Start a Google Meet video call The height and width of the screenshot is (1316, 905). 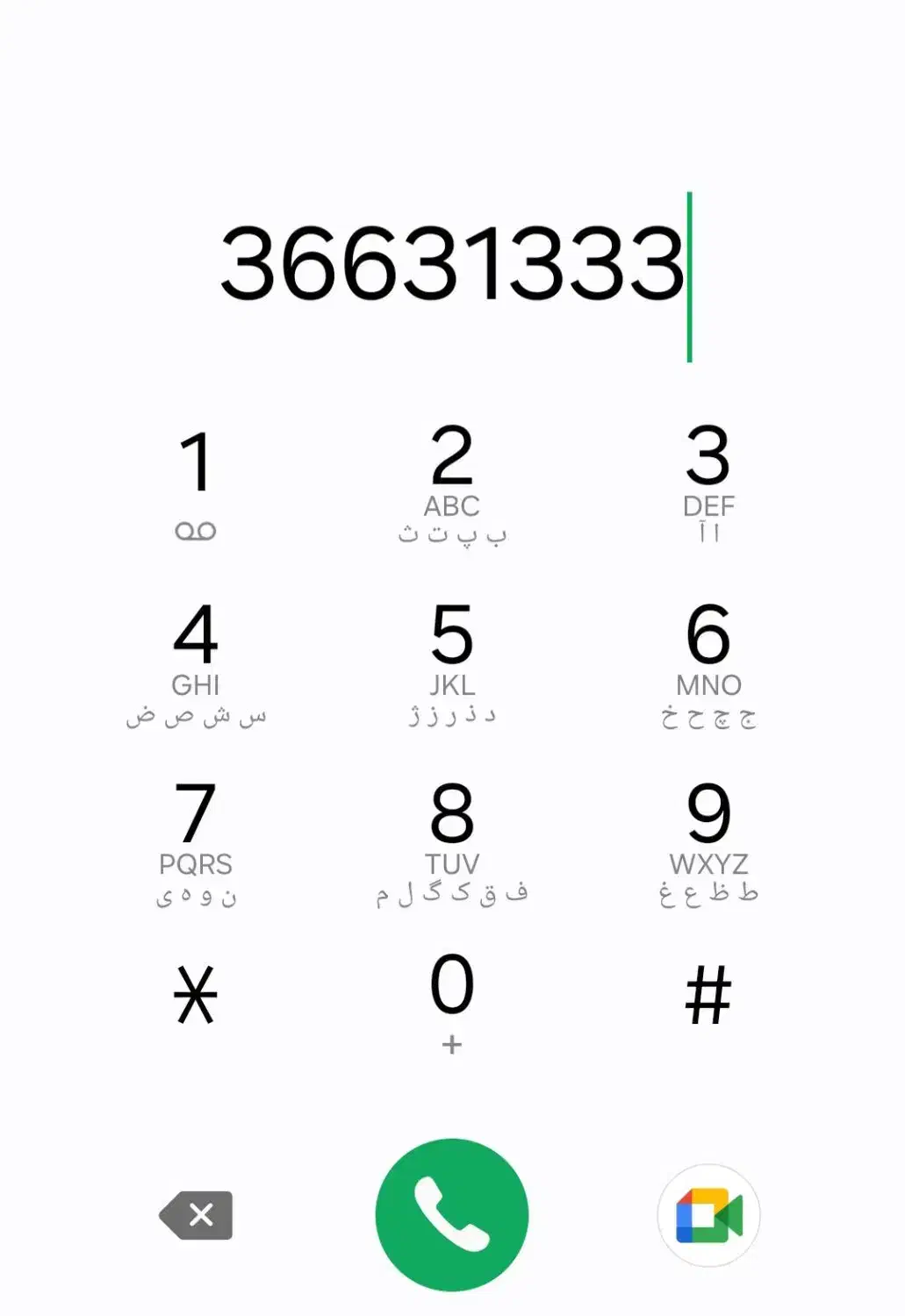click(708, 1215)
